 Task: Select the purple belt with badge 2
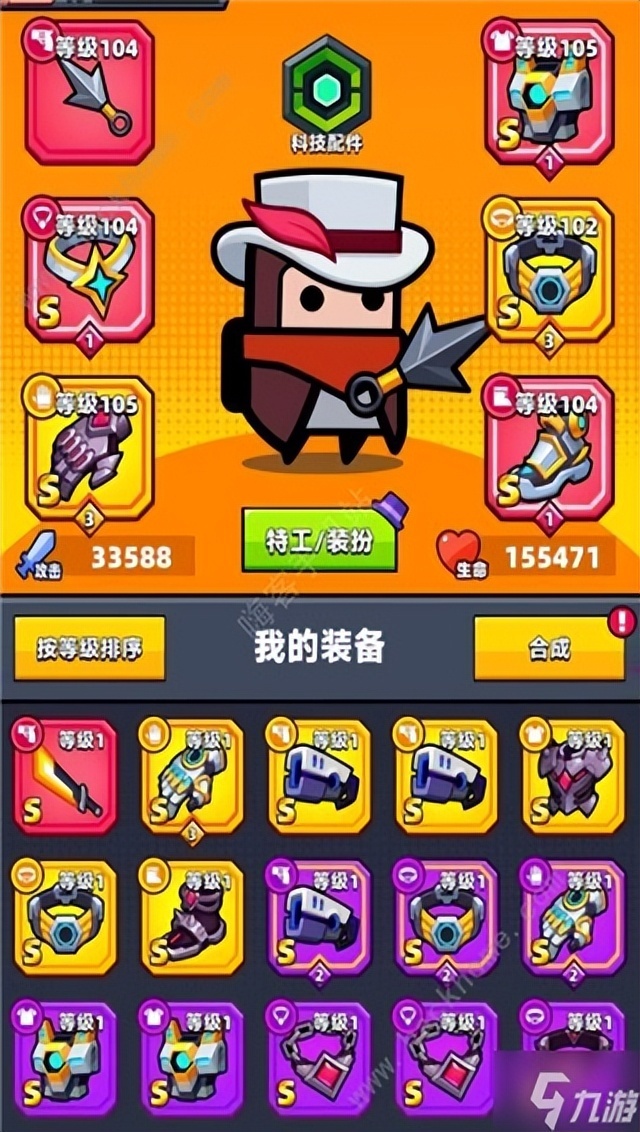(445, 916)
